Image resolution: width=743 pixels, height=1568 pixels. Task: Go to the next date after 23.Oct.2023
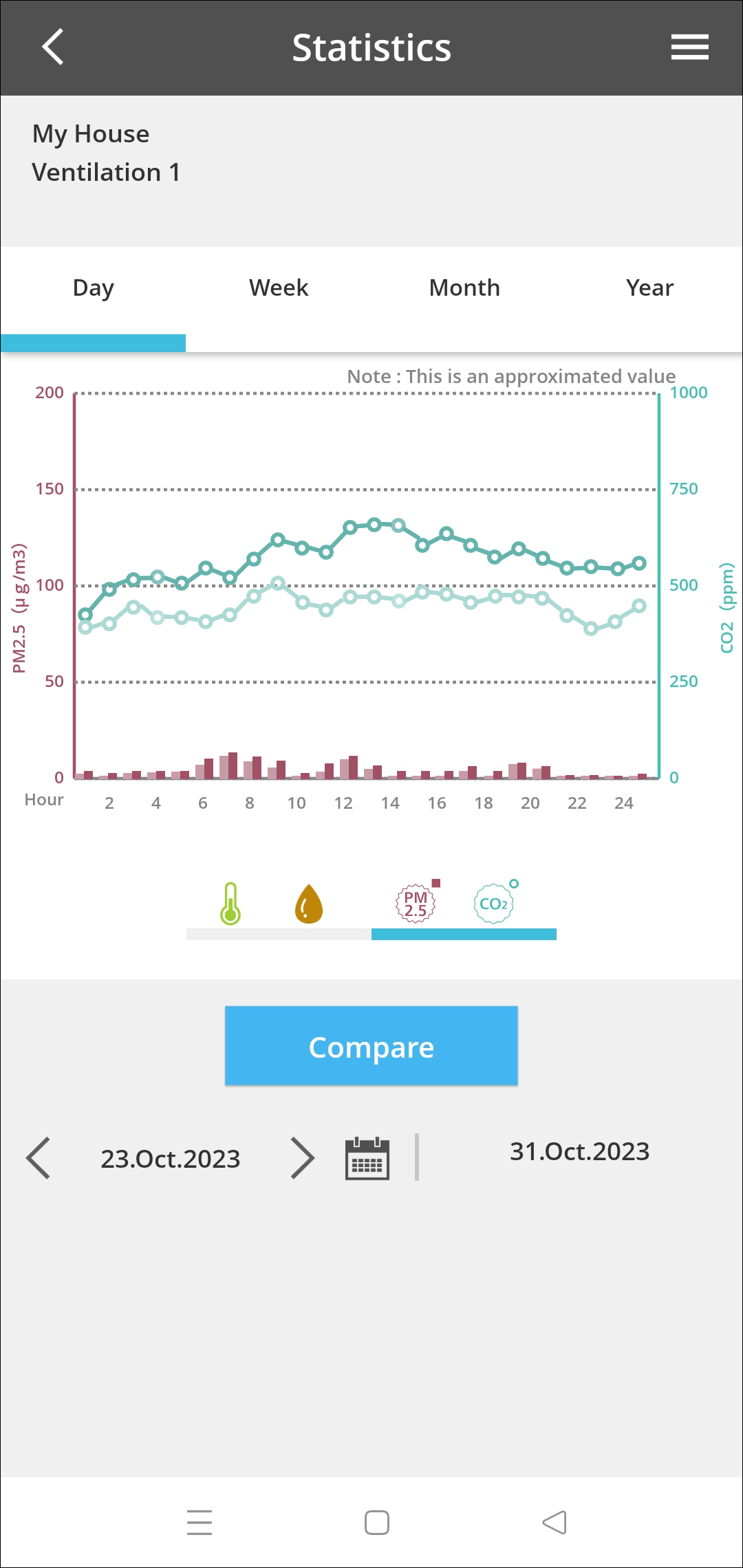click(302, 1158)
